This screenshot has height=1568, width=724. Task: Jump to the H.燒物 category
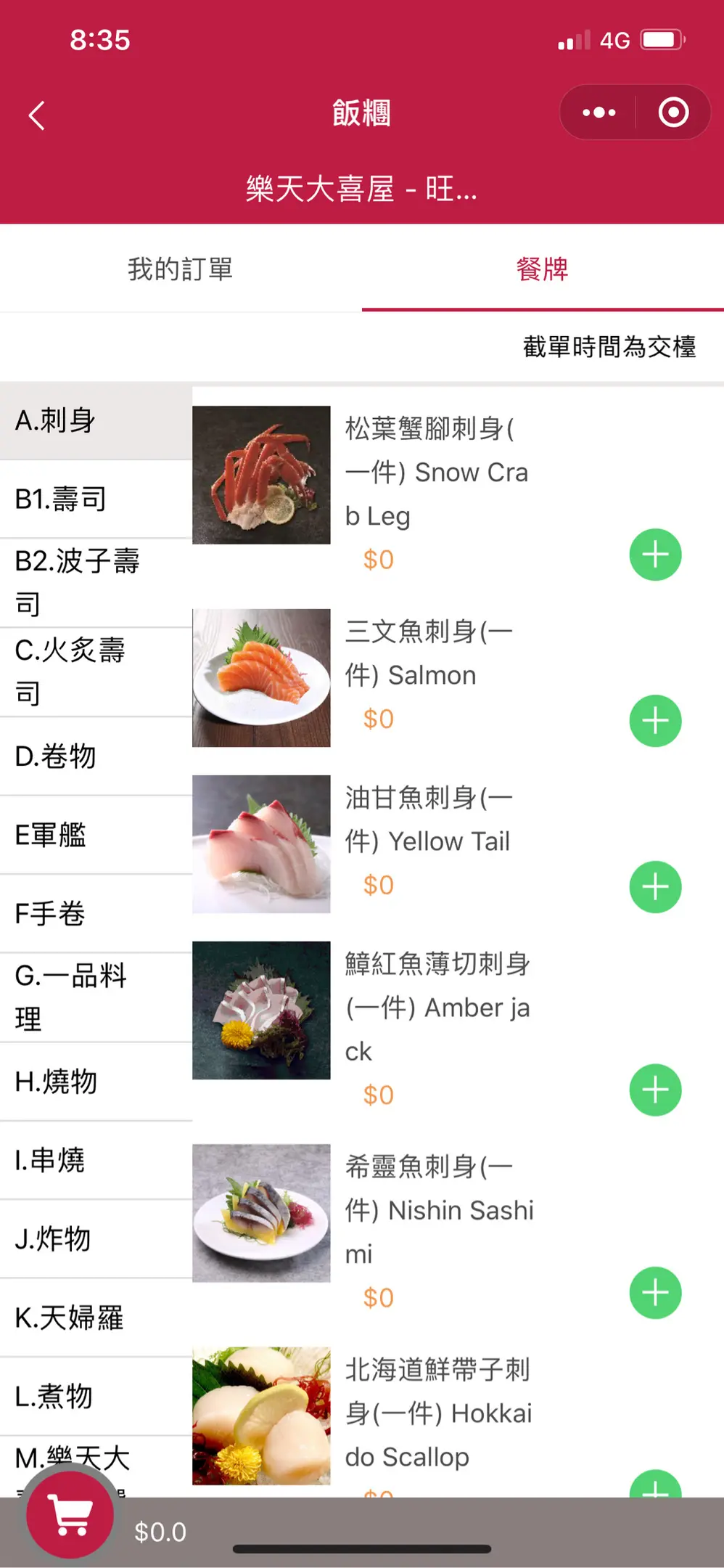(96, 1082)
